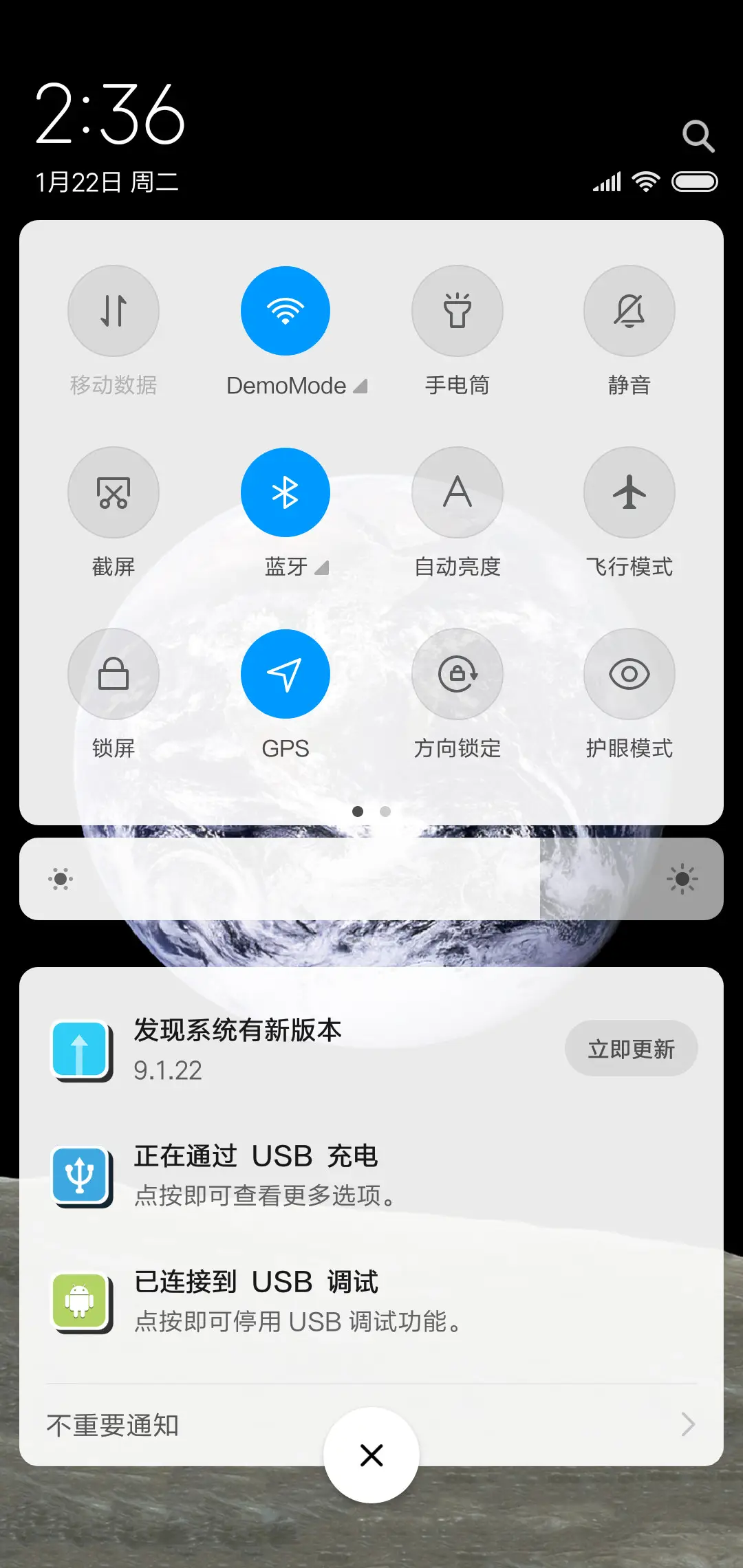Tap the lock screen (锁屏) icon
The width and height of the screenshot is (743, 1568).
(x=114, y=673)
